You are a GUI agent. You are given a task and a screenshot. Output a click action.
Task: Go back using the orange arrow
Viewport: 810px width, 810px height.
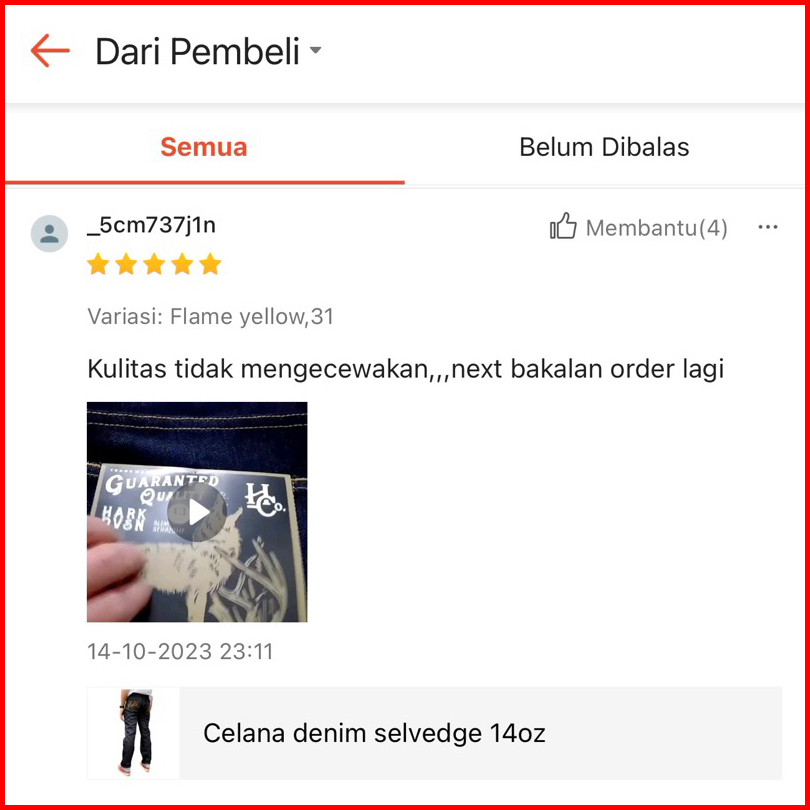coord(50,51)
